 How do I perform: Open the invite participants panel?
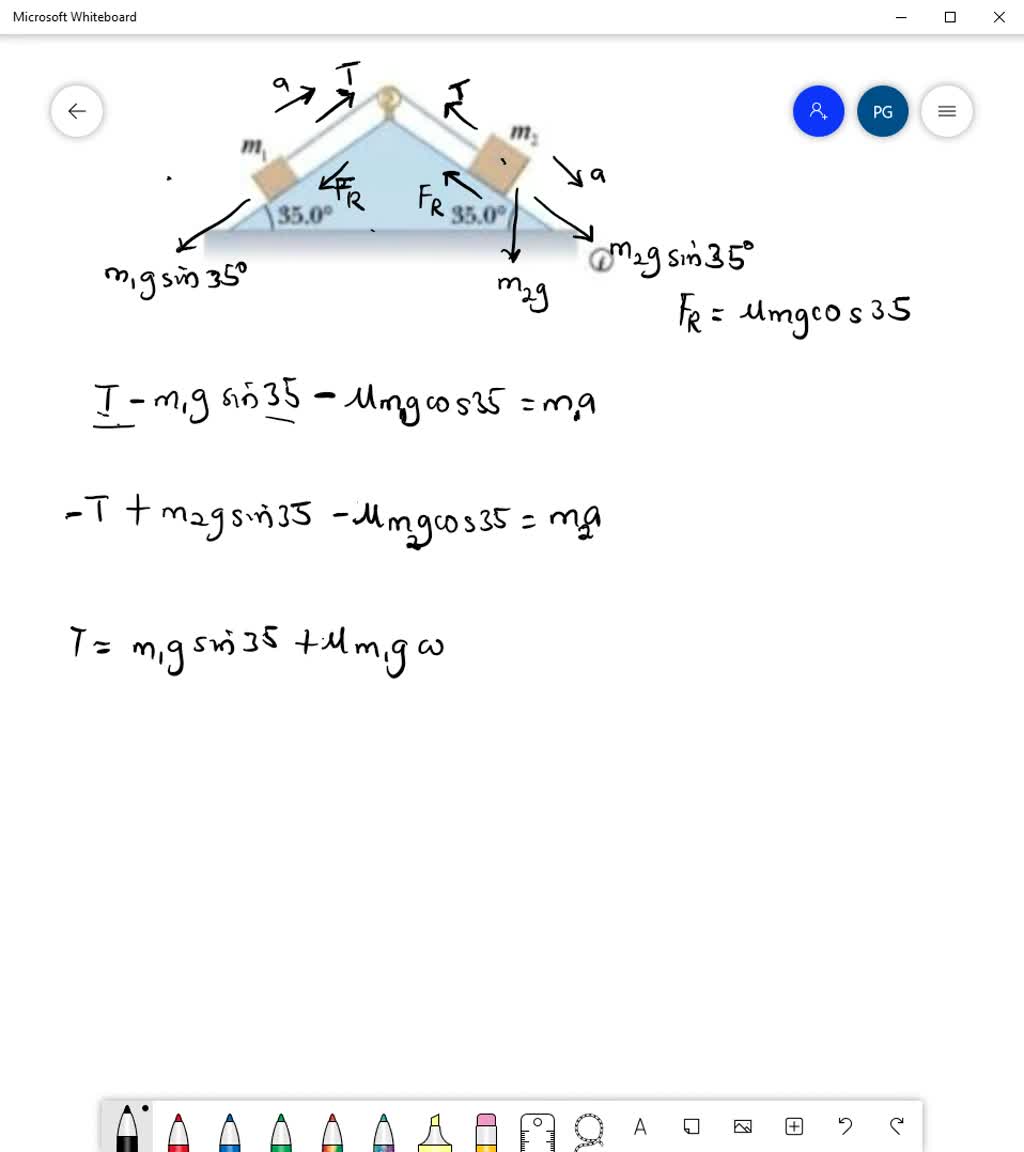[x=819, y=111]
